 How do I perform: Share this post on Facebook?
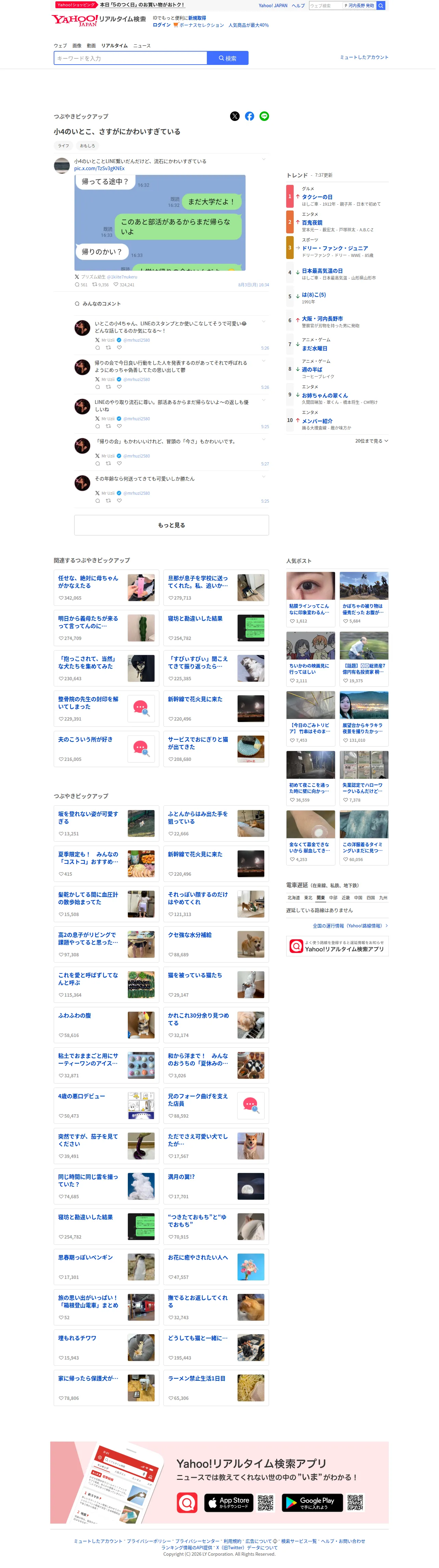(250, 116)
